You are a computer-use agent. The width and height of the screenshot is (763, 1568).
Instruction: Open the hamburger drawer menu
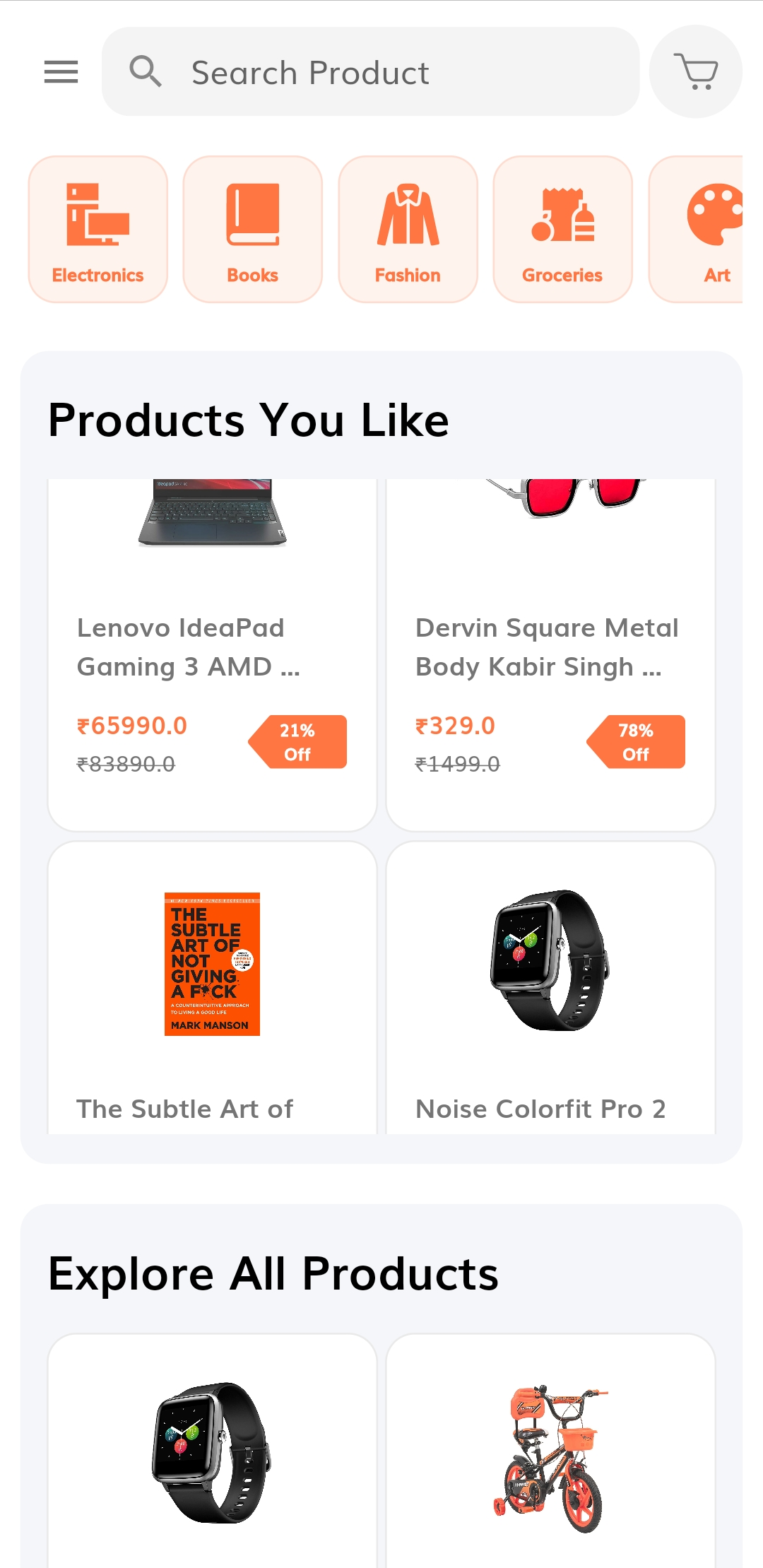point(61,71)
